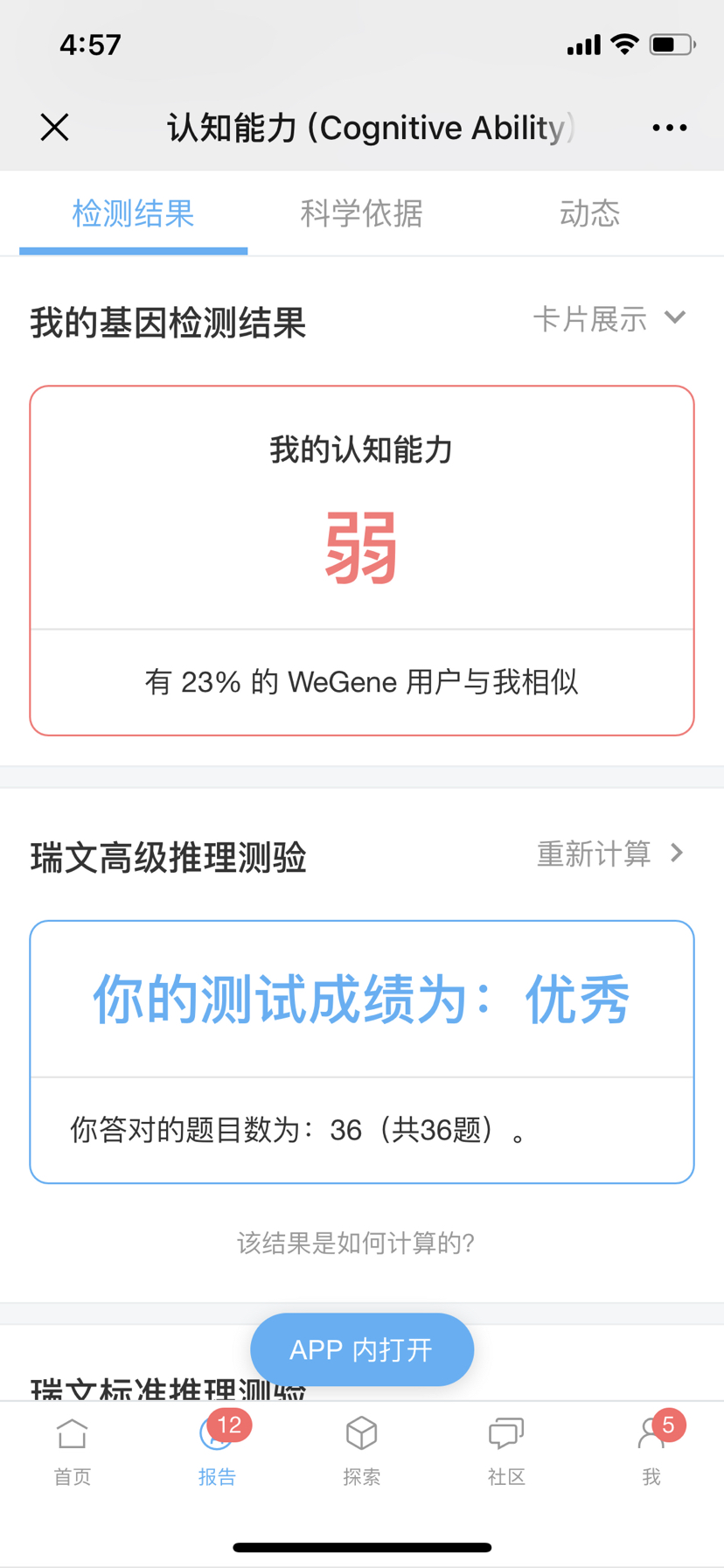Switch to the 科学依据 tab
Screen dimensions: 724x1568
coord(361,213)
